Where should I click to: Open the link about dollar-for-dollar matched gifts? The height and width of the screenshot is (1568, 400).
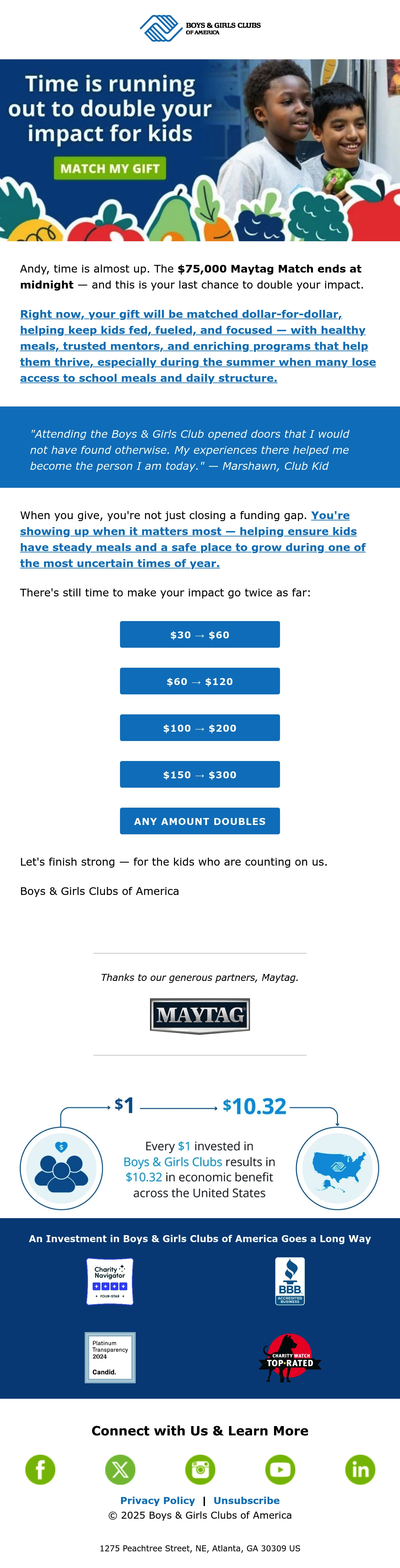(198, 346)
